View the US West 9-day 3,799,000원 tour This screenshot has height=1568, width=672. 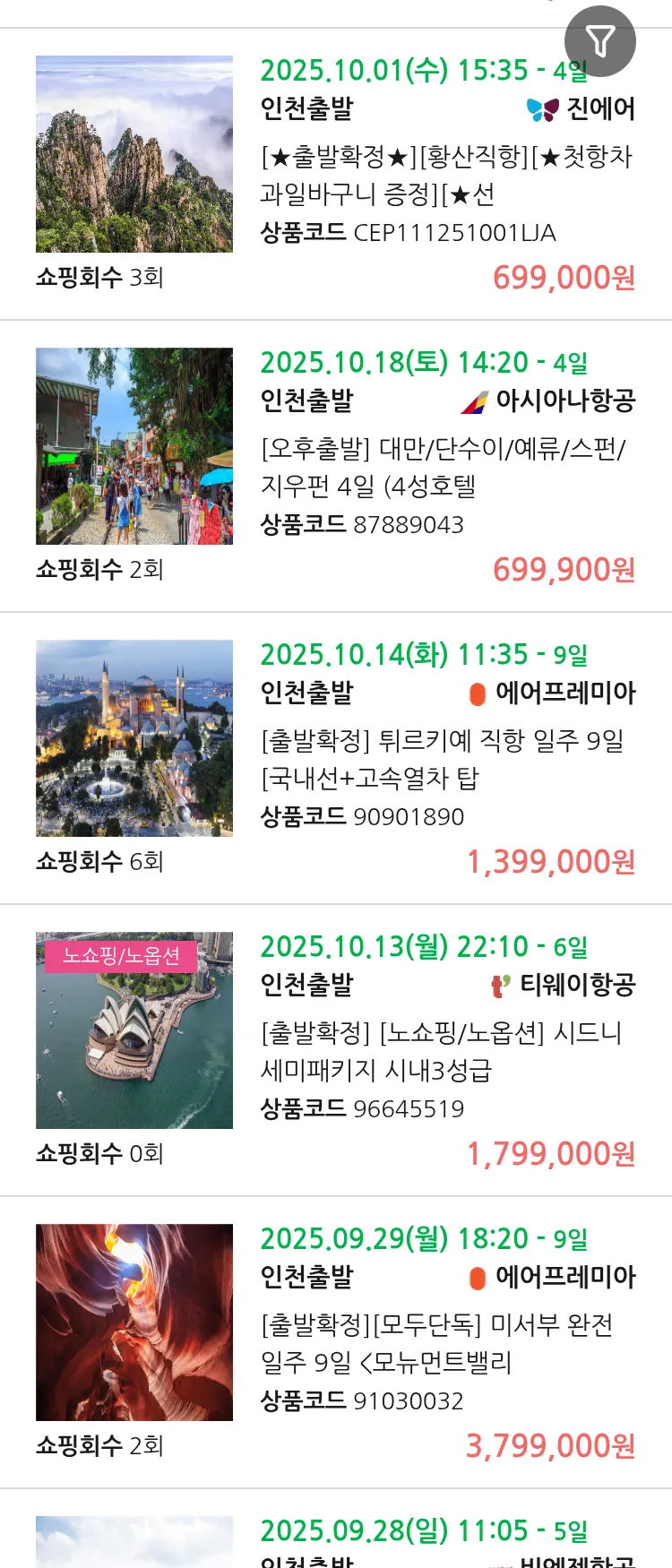pyautogui.click(x=445, y=1343)
